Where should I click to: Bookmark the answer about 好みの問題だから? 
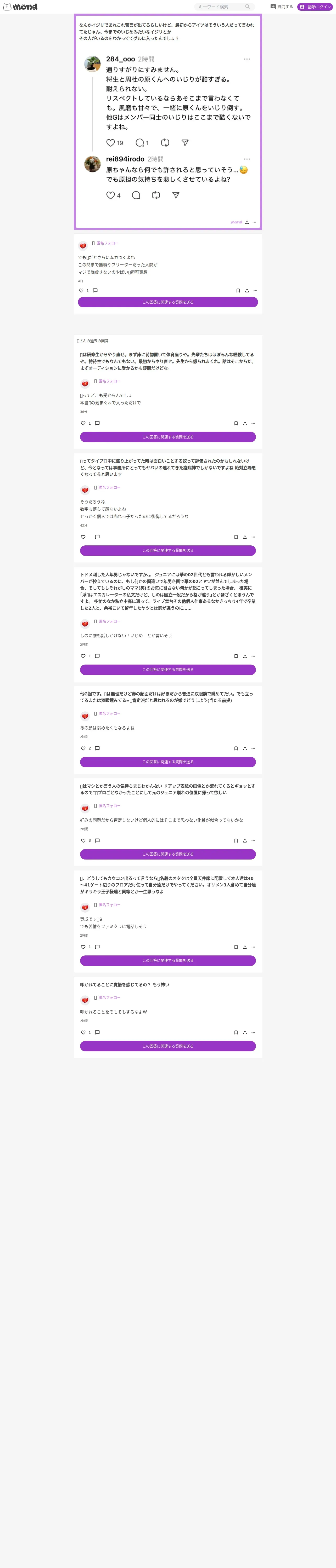pos(236,841)
